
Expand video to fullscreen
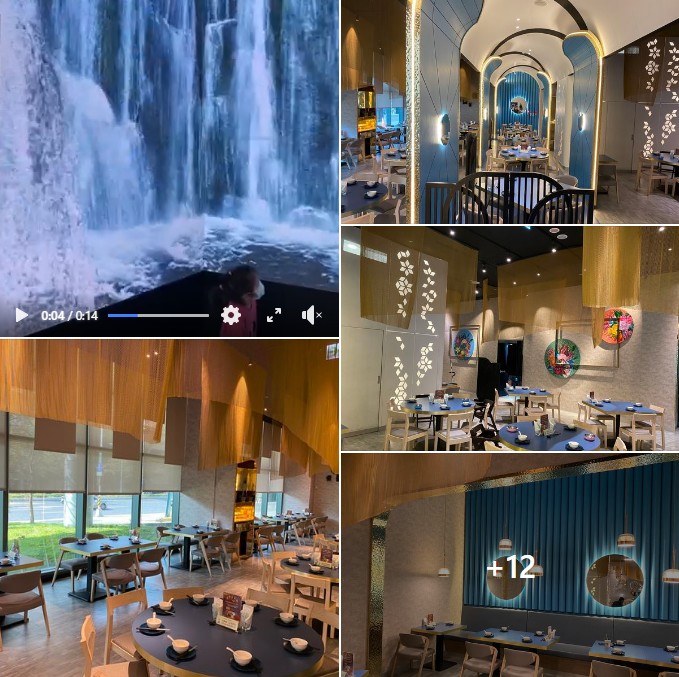pos(273,315)
